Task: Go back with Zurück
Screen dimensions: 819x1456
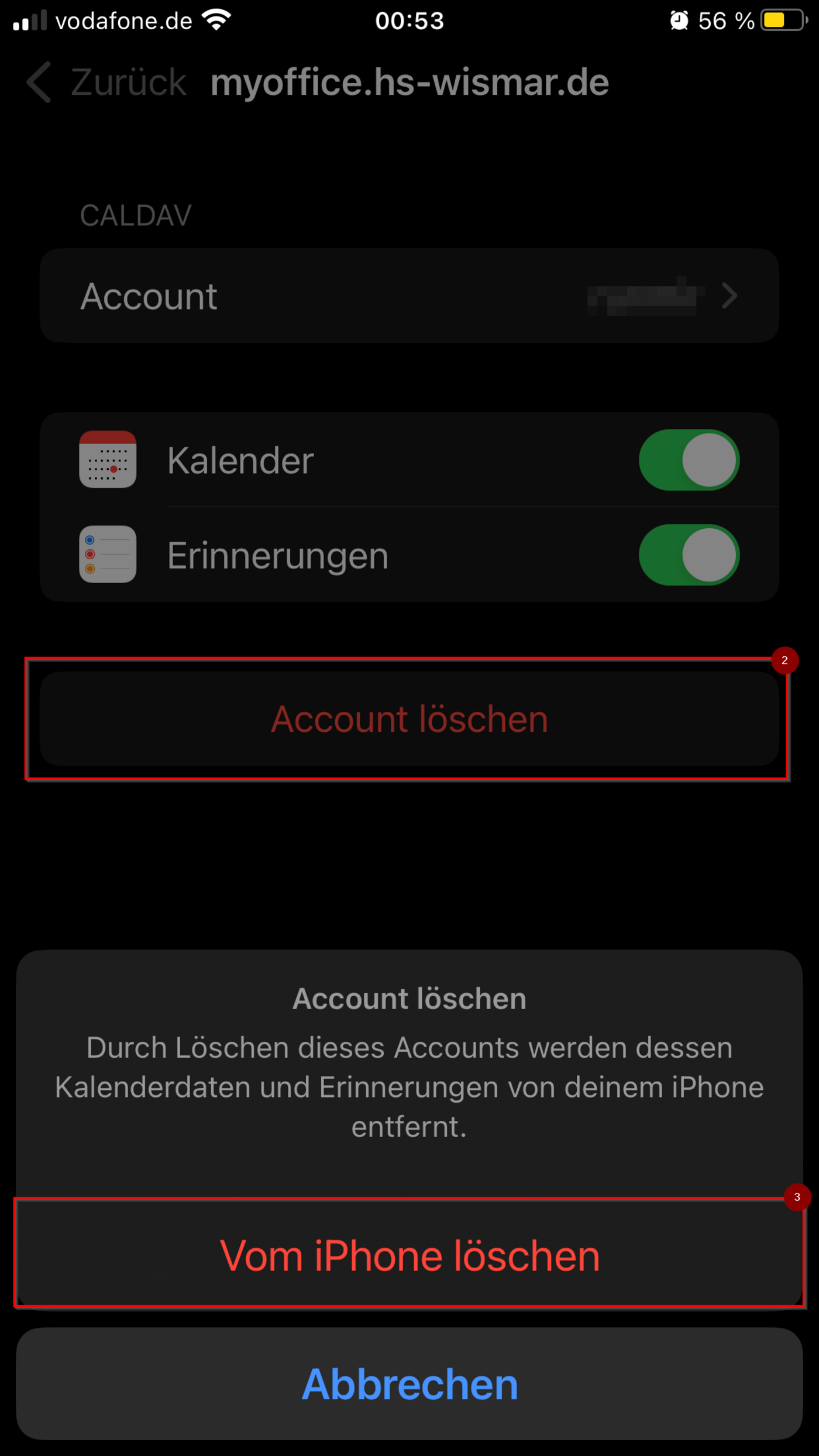Action: tap(106, 82)
